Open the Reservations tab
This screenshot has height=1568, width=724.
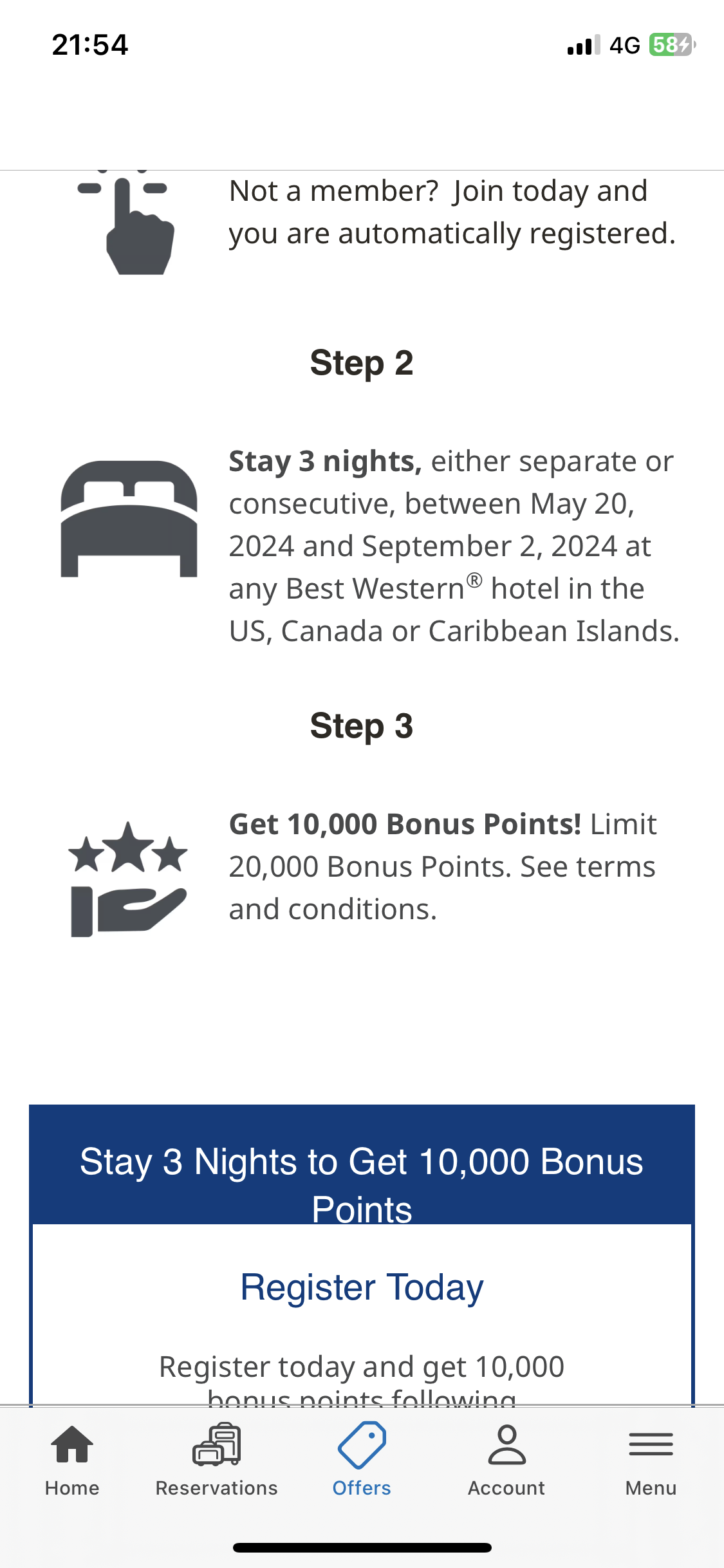point(217,1460)
